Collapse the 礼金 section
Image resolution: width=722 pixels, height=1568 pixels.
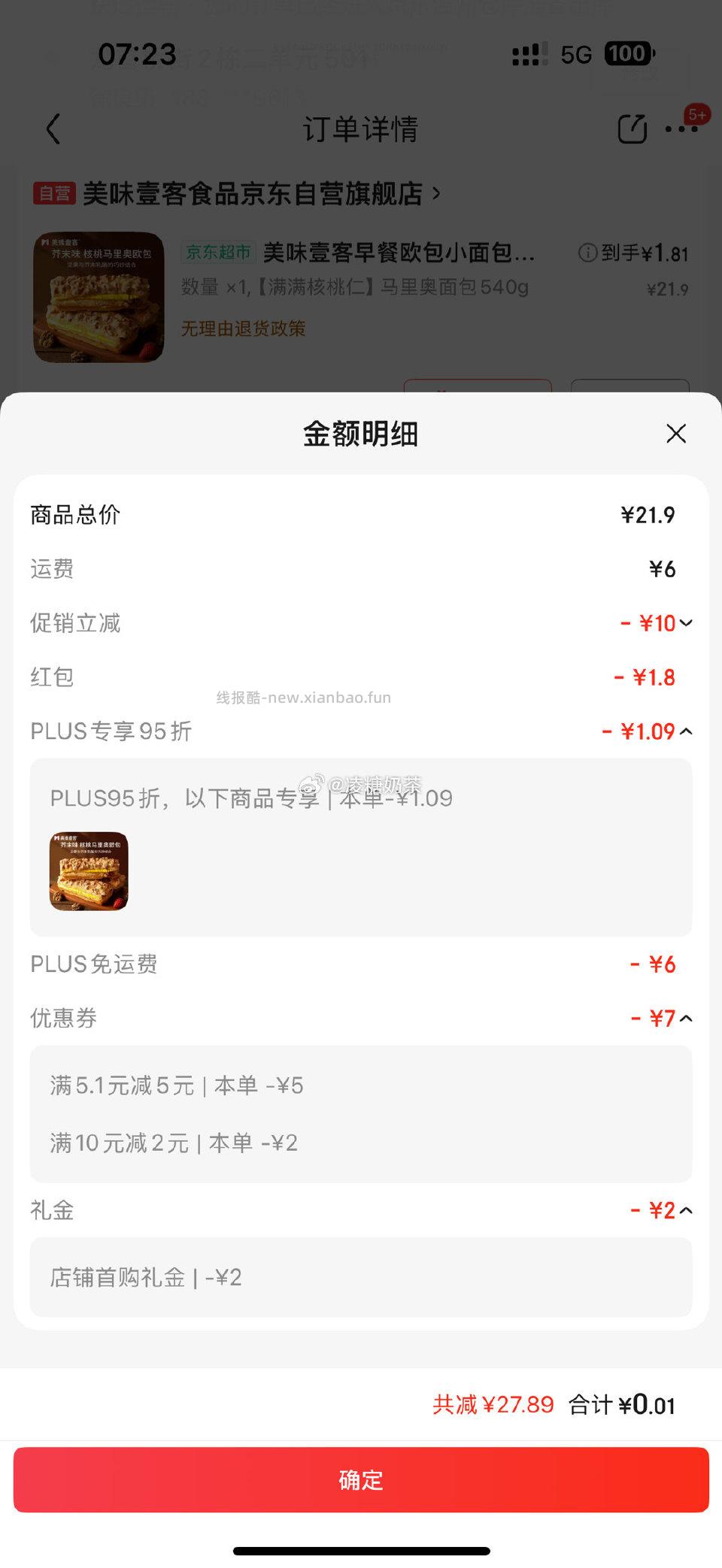pyautogui.click(x=686, y=1210)
